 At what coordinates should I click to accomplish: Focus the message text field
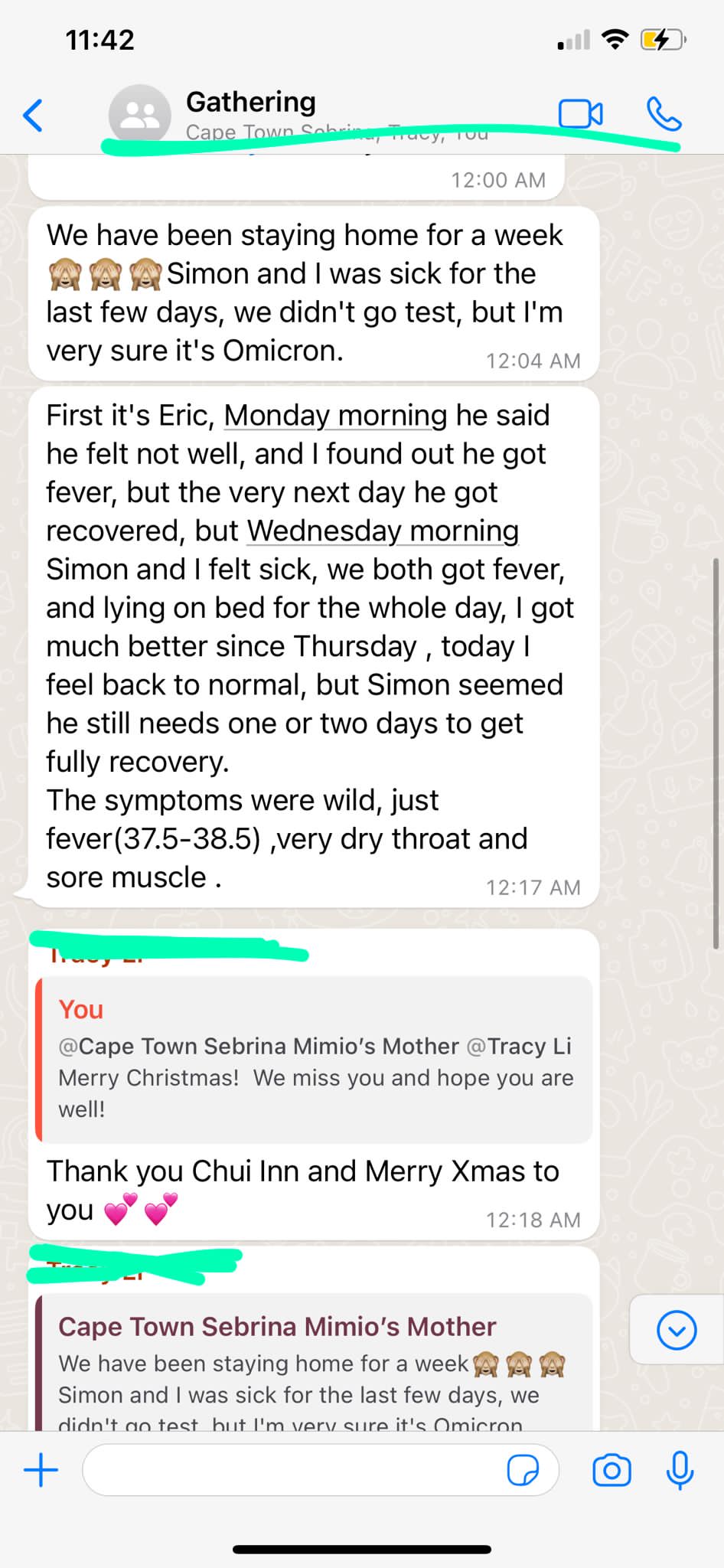point(291,1471)
